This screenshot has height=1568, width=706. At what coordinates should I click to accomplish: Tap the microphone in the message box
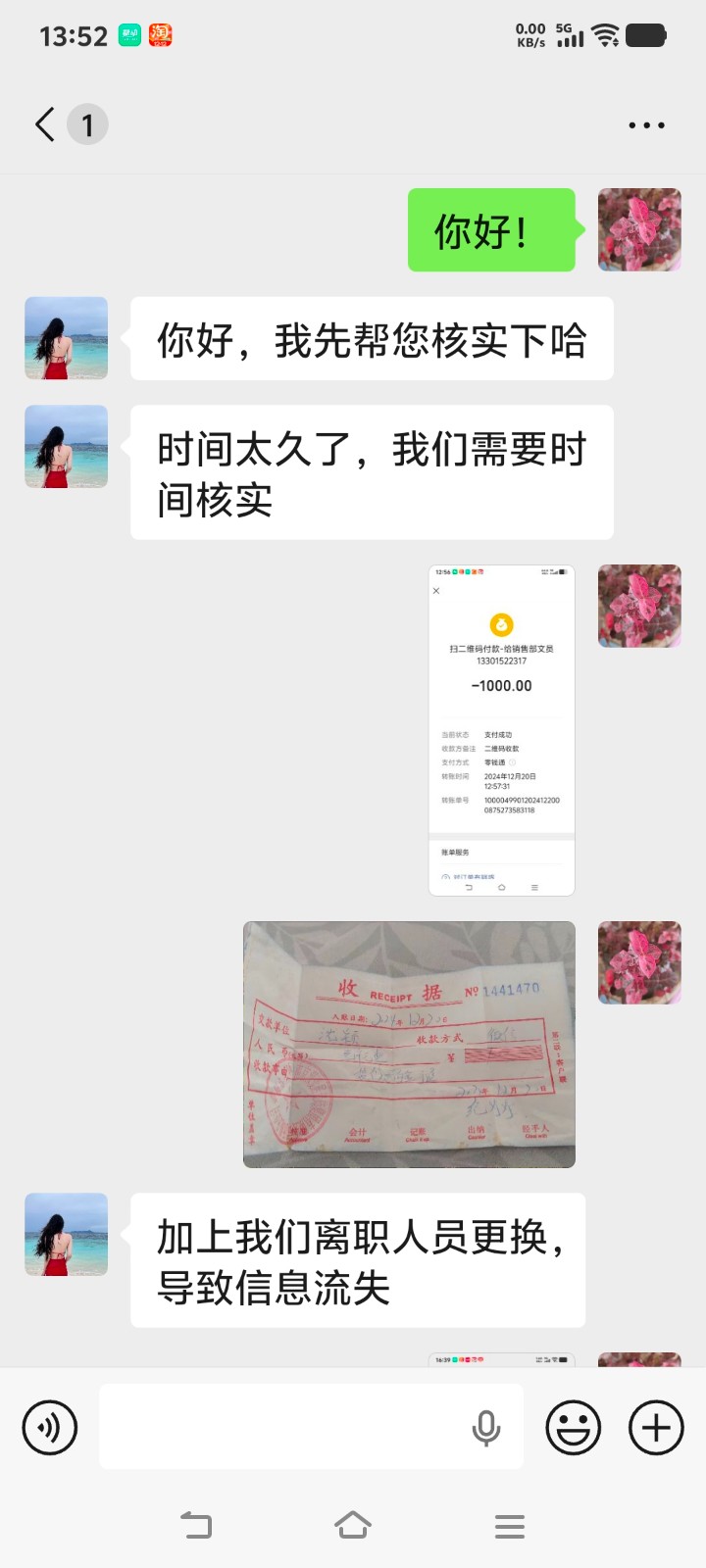(486, 1428)
